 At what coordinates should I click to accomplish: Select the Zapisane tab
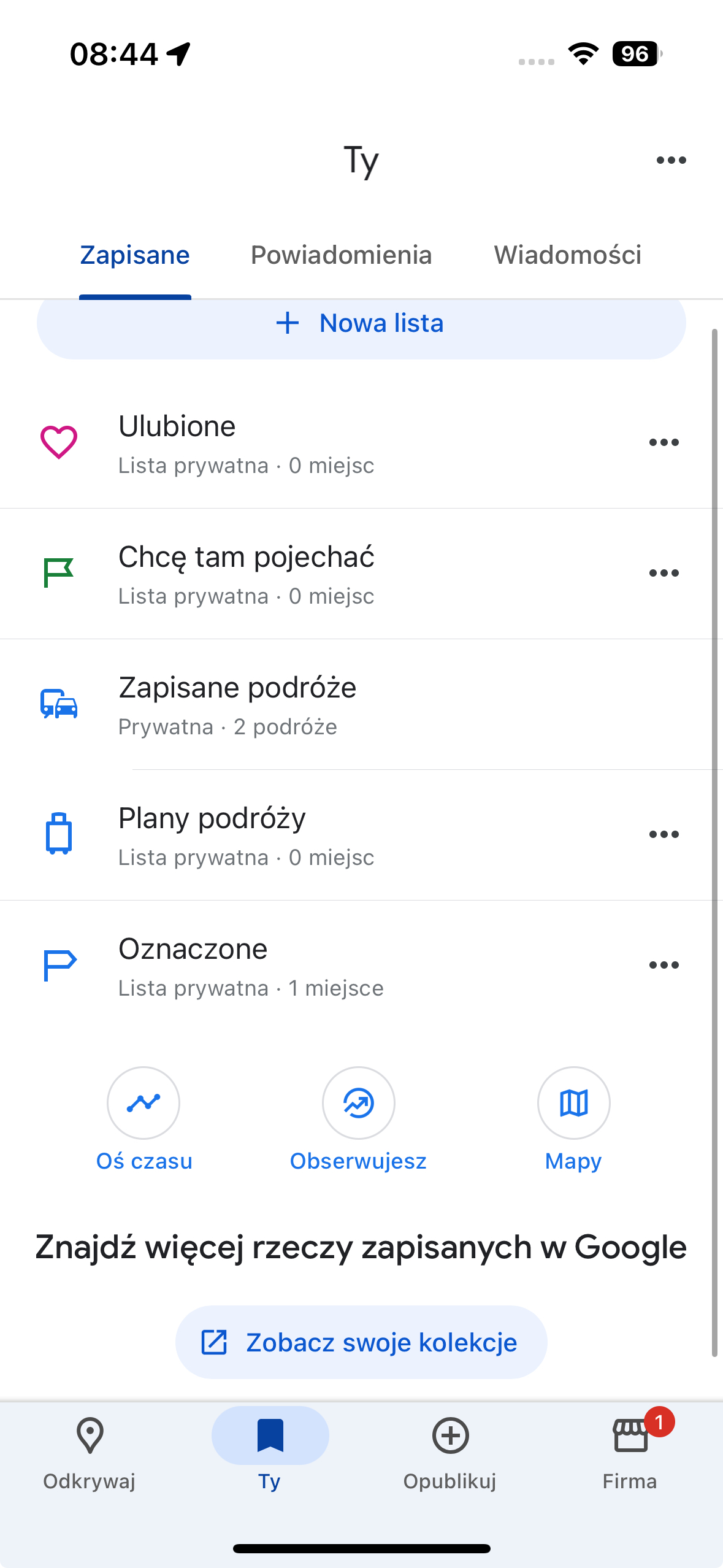[x=135, y=255]
